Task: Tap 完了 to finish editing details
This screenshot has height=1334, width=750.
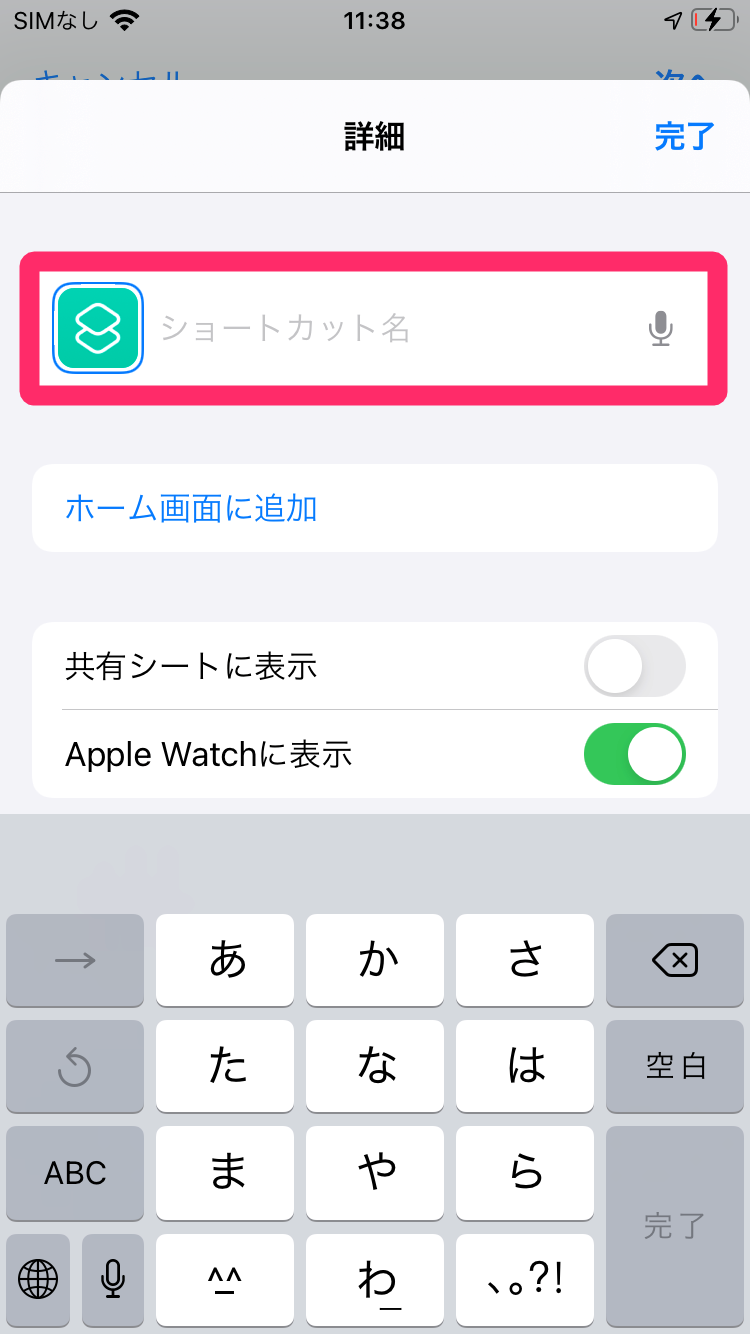Action: (x=683, y=136)
